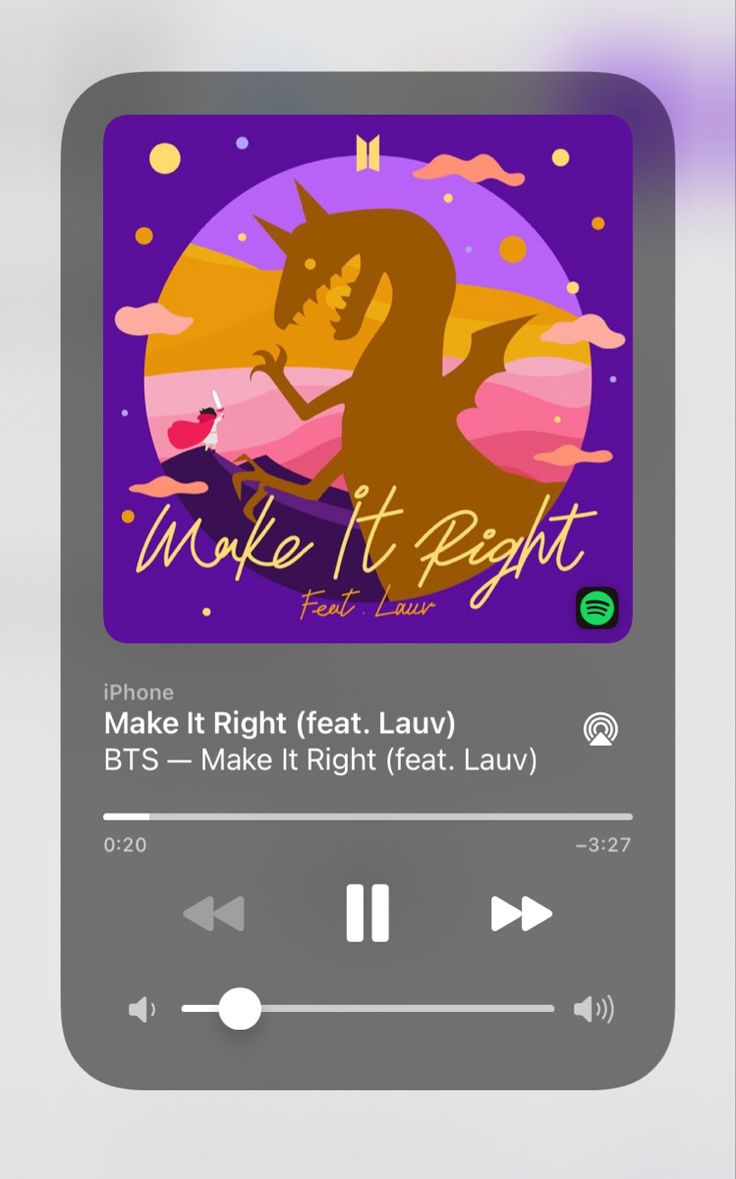Go back to the previous track

tap(214, 914)
